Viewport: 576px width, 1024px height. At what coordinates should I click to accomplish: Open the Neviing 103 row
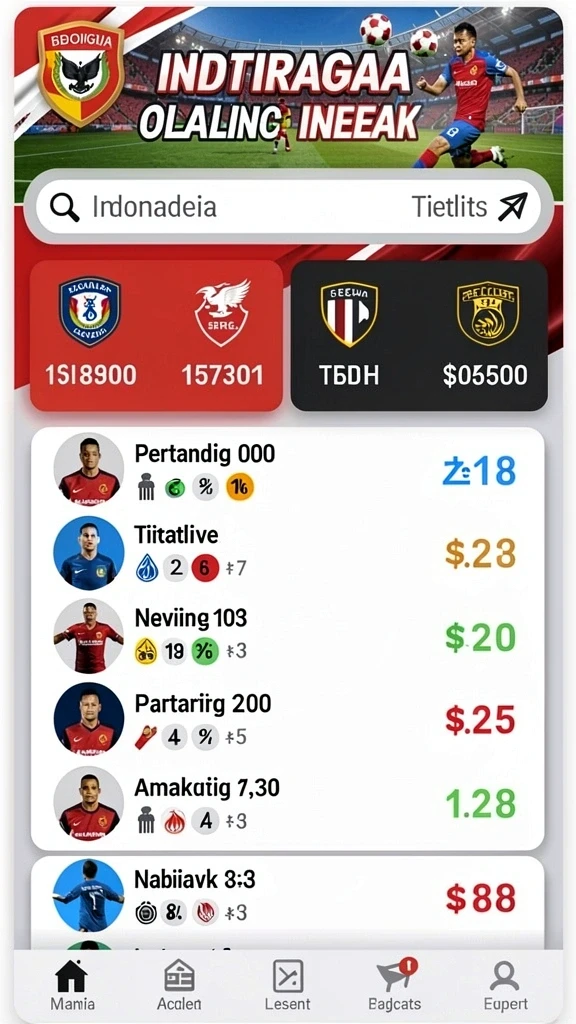(287, 635)
